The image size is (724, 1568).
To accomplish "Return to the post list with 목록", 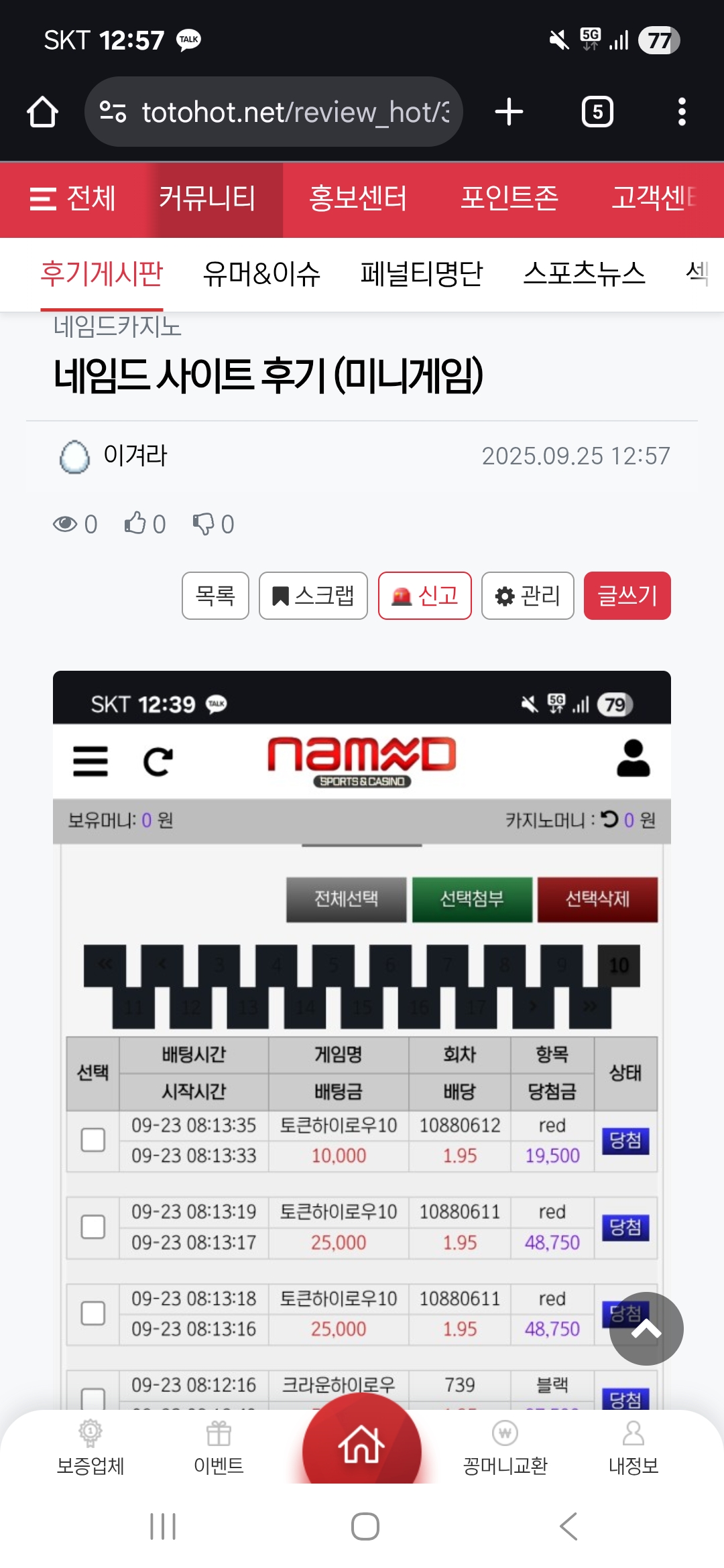I will pos(215,596).
